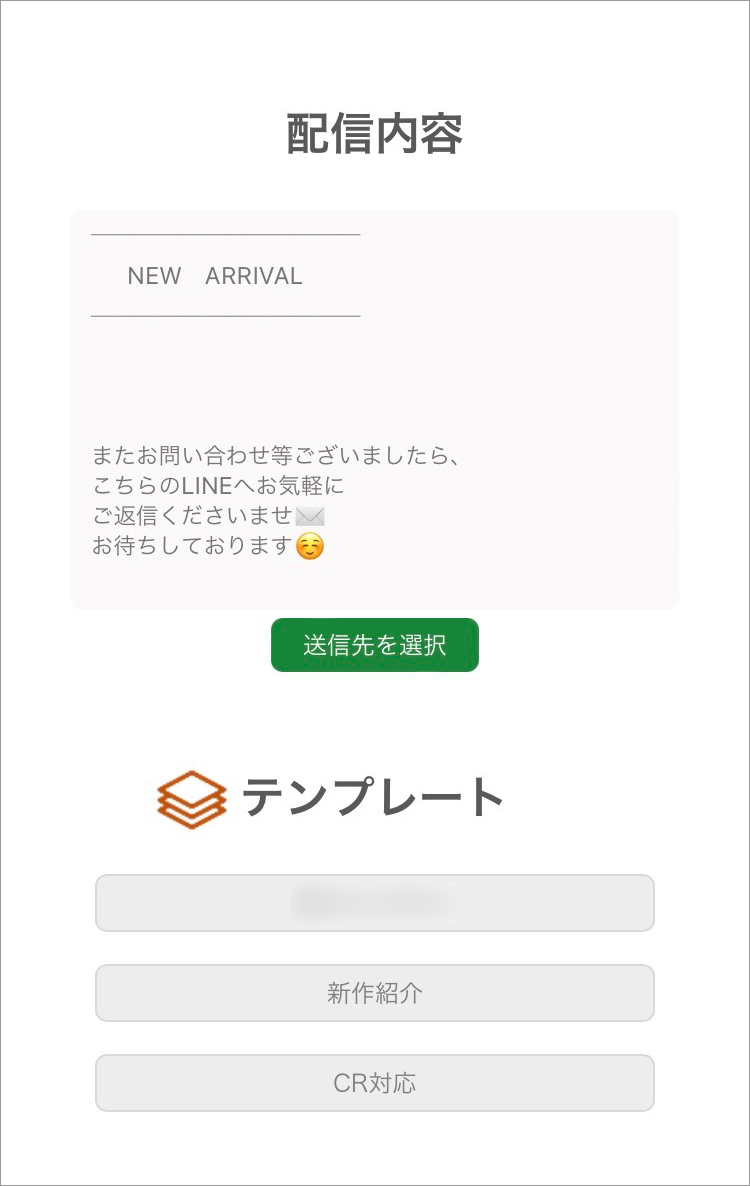Edit the 配信内容 message text area
This screenshot has height=1186, width=750.
point(375,409)
